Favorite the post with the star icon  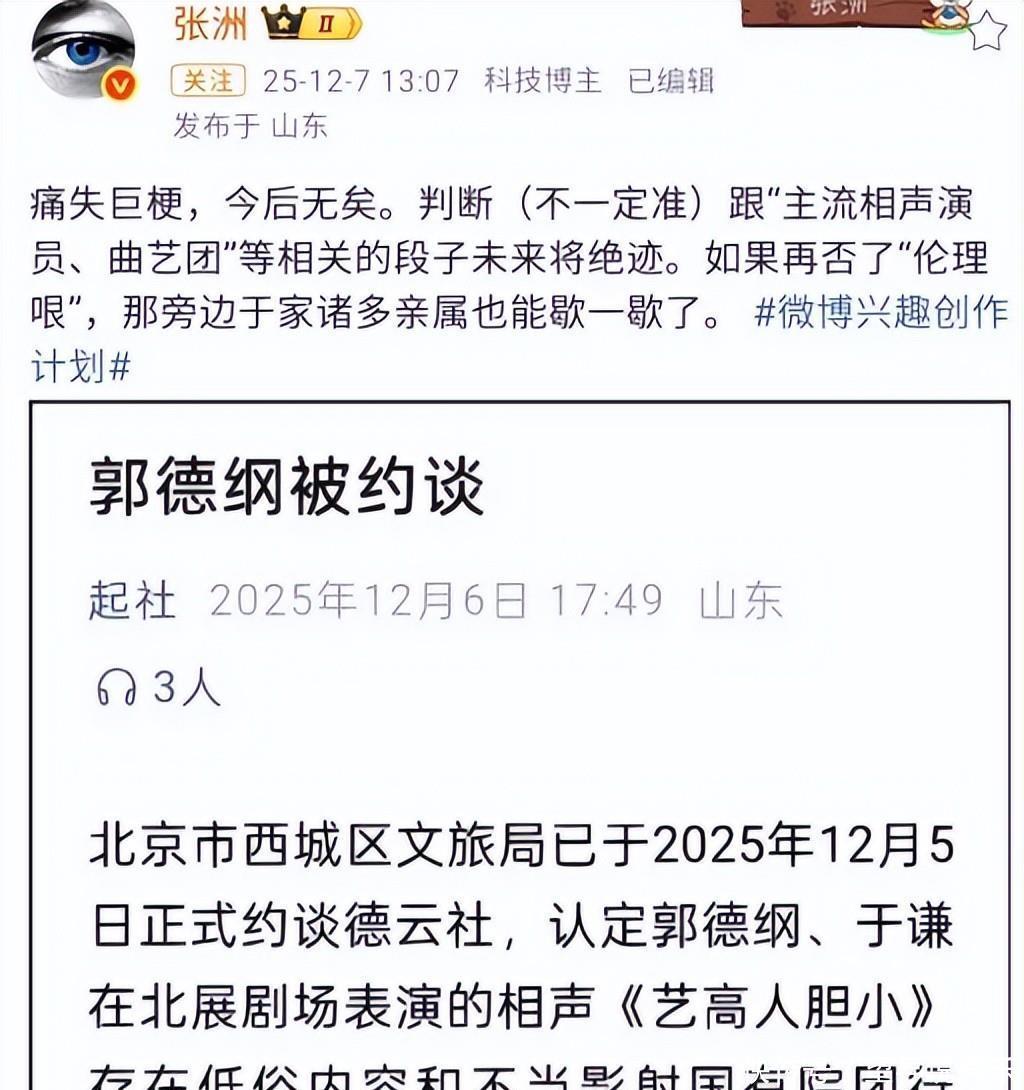coord(988,30)
